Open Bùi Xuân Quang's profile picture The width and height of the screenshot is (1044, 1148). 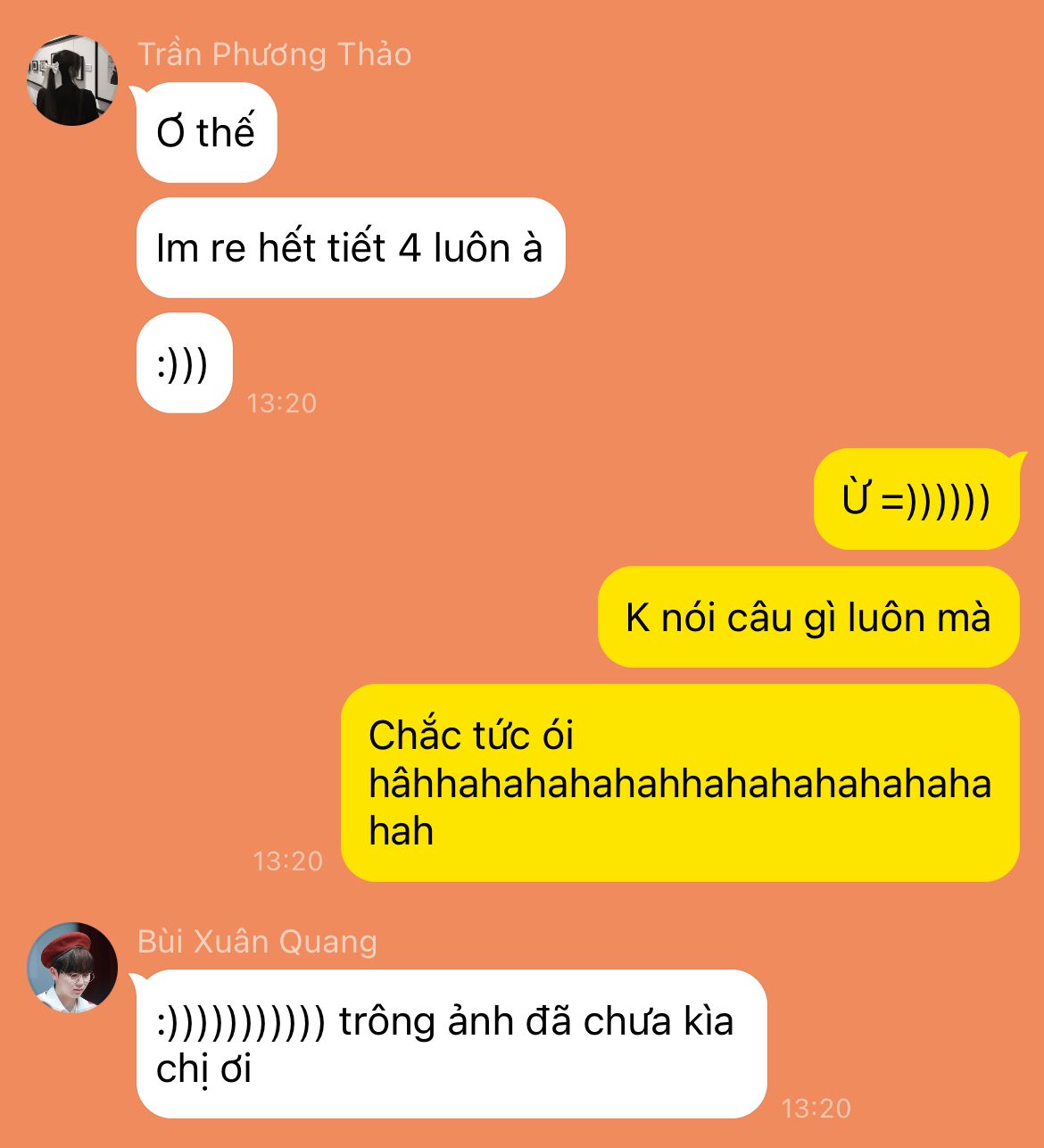coord(72,968)
